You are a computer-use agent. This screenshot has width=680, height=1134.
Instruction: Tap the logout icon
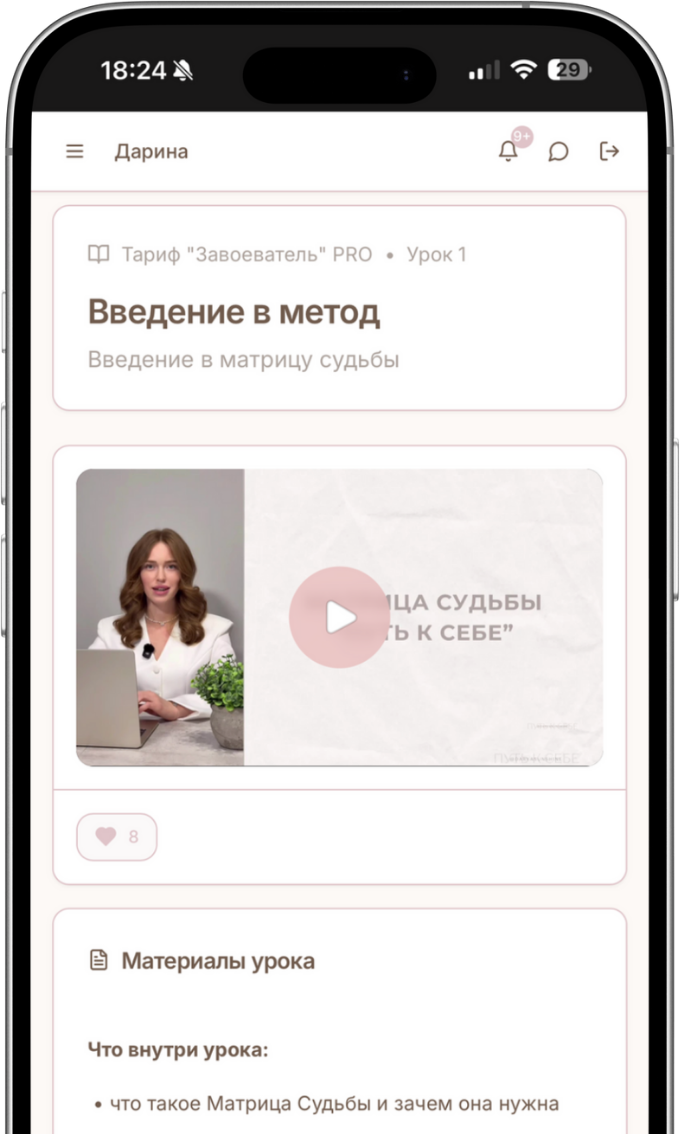tap(609, 152)
